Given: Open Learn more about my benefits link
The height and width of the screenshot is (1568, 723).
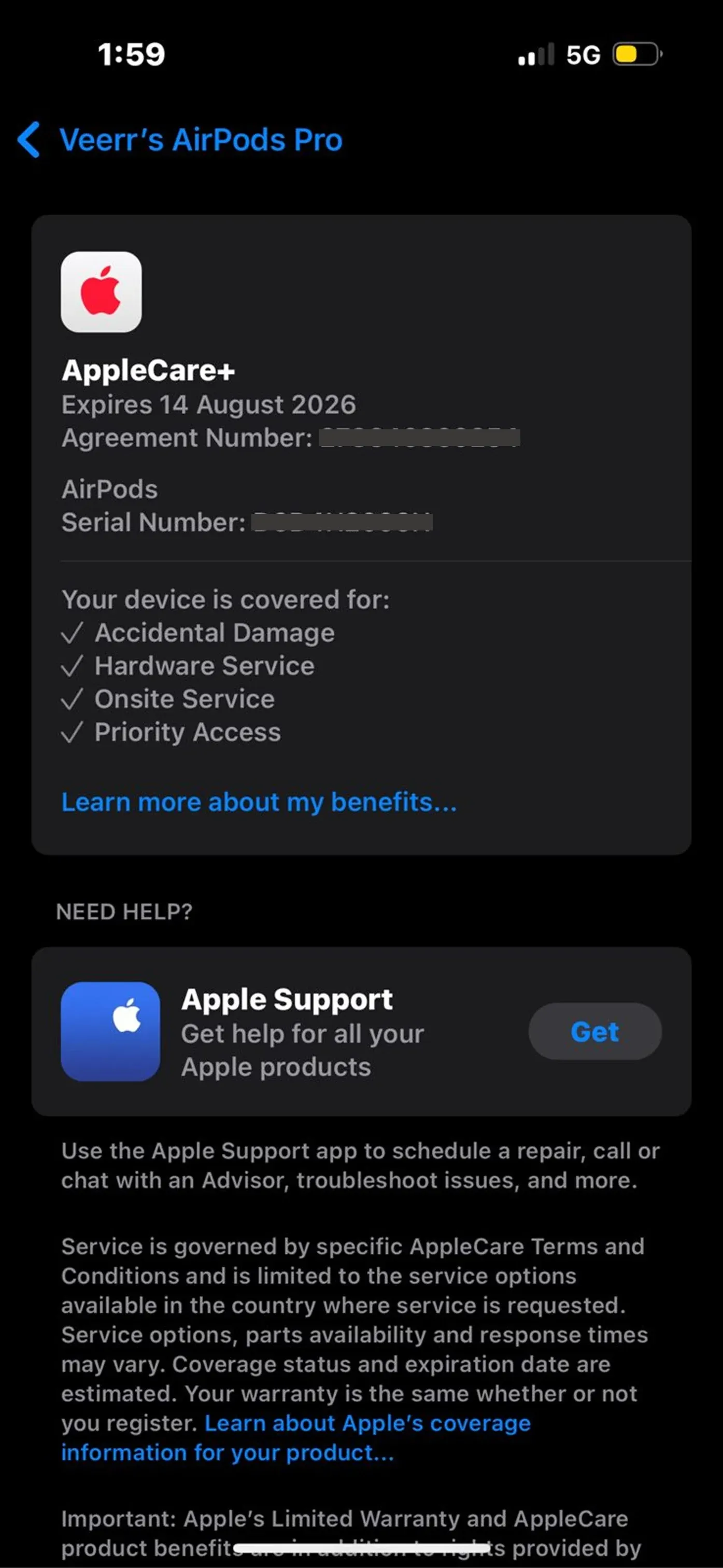Looking at the screenshot, I should pos(259,802).
